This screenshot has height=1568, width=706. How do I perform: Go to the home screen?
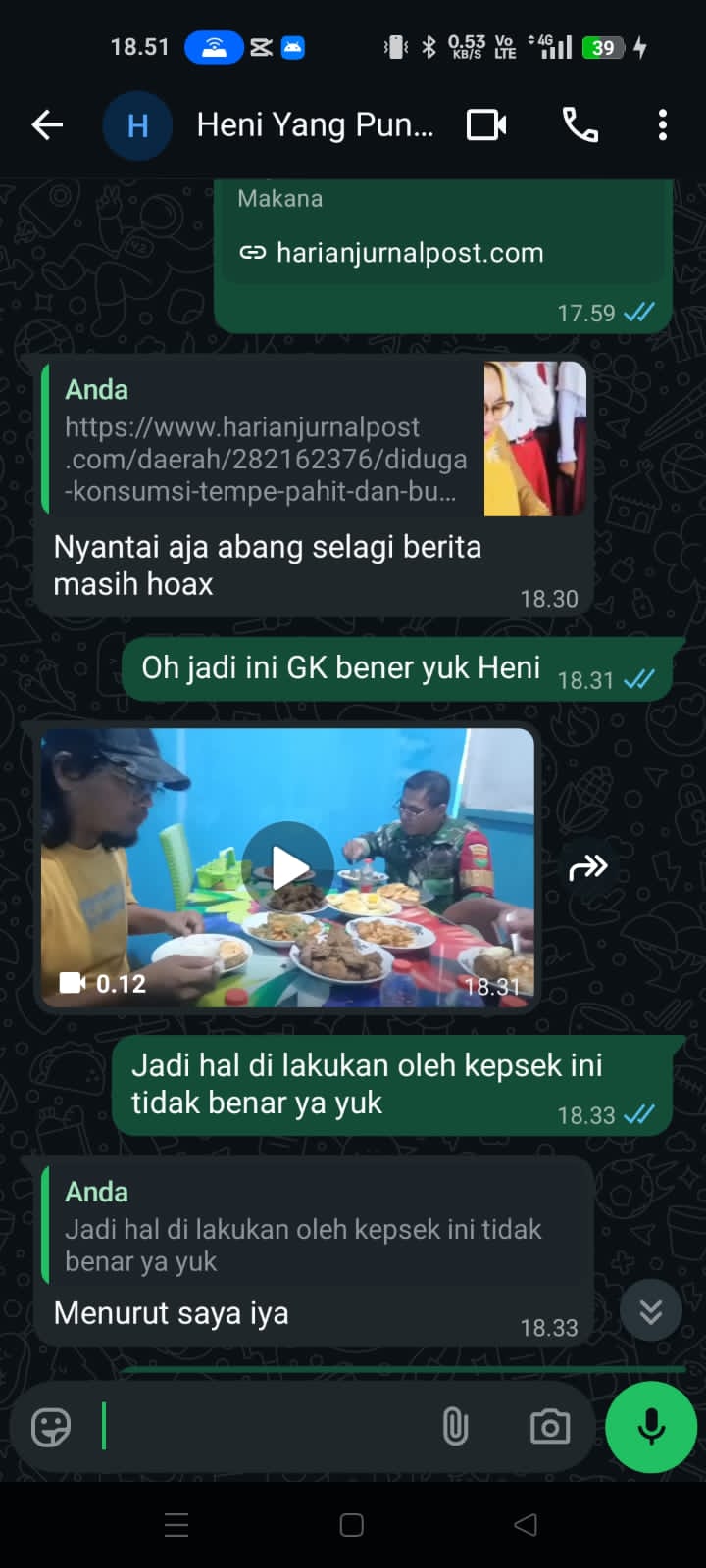tap(352, 1525)
